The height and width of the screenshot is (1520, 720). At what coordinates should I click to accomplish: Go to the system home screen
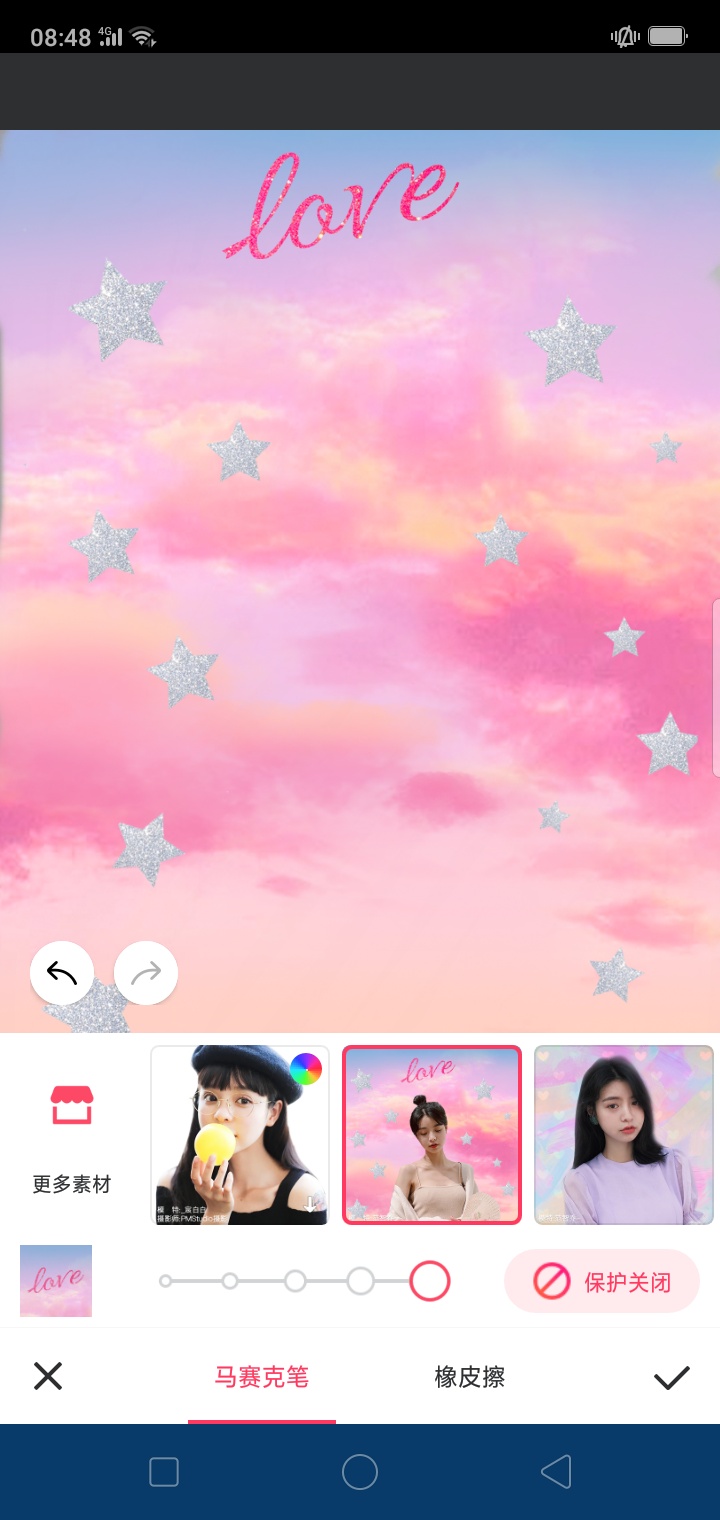point(360,1472)
